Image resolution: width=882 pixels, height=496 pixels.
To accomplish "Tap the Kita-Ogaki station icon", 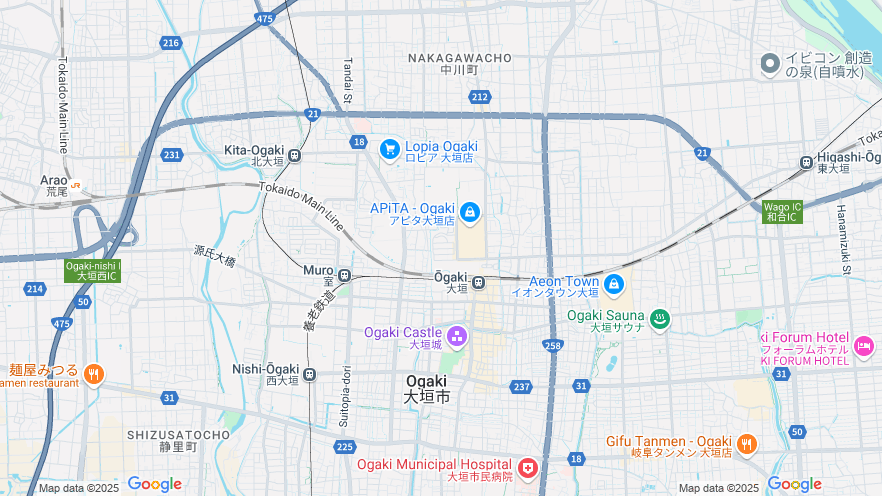I will click(294, 155).
